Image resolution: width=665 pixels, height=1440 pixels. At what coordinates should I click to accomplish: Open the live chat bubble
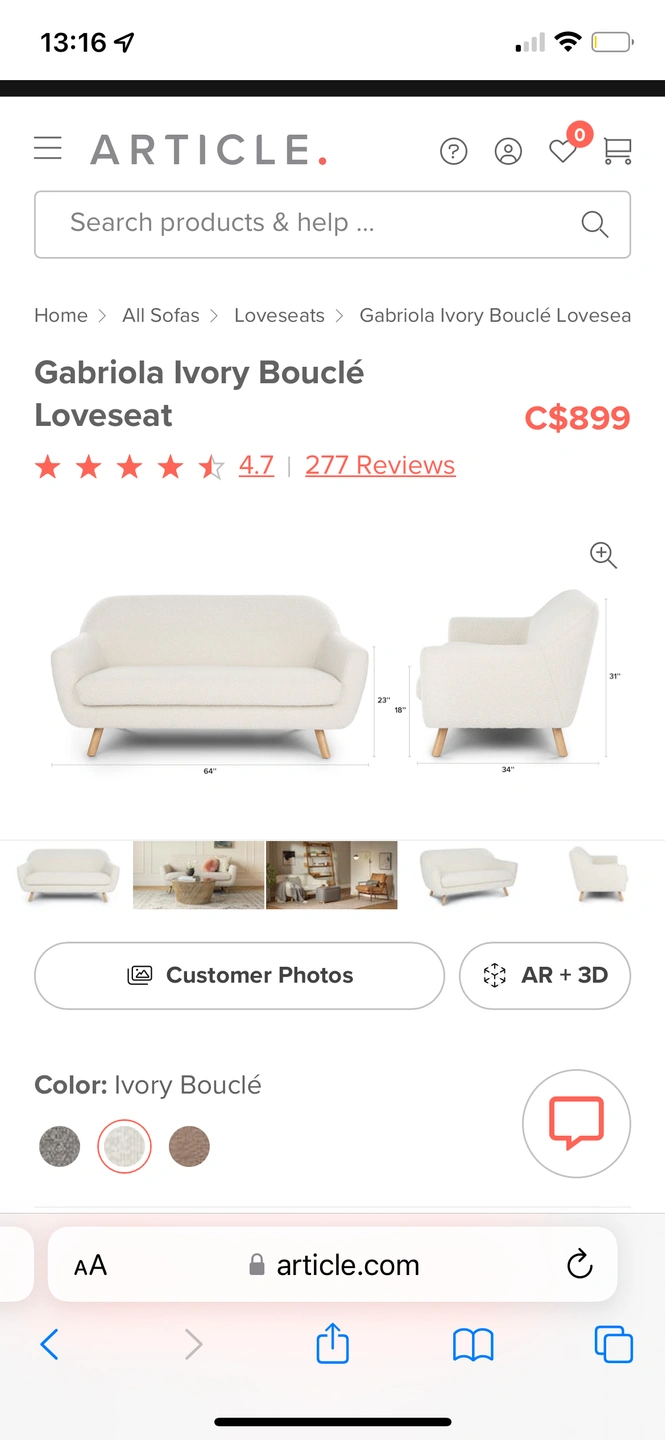click(577, 1124)
